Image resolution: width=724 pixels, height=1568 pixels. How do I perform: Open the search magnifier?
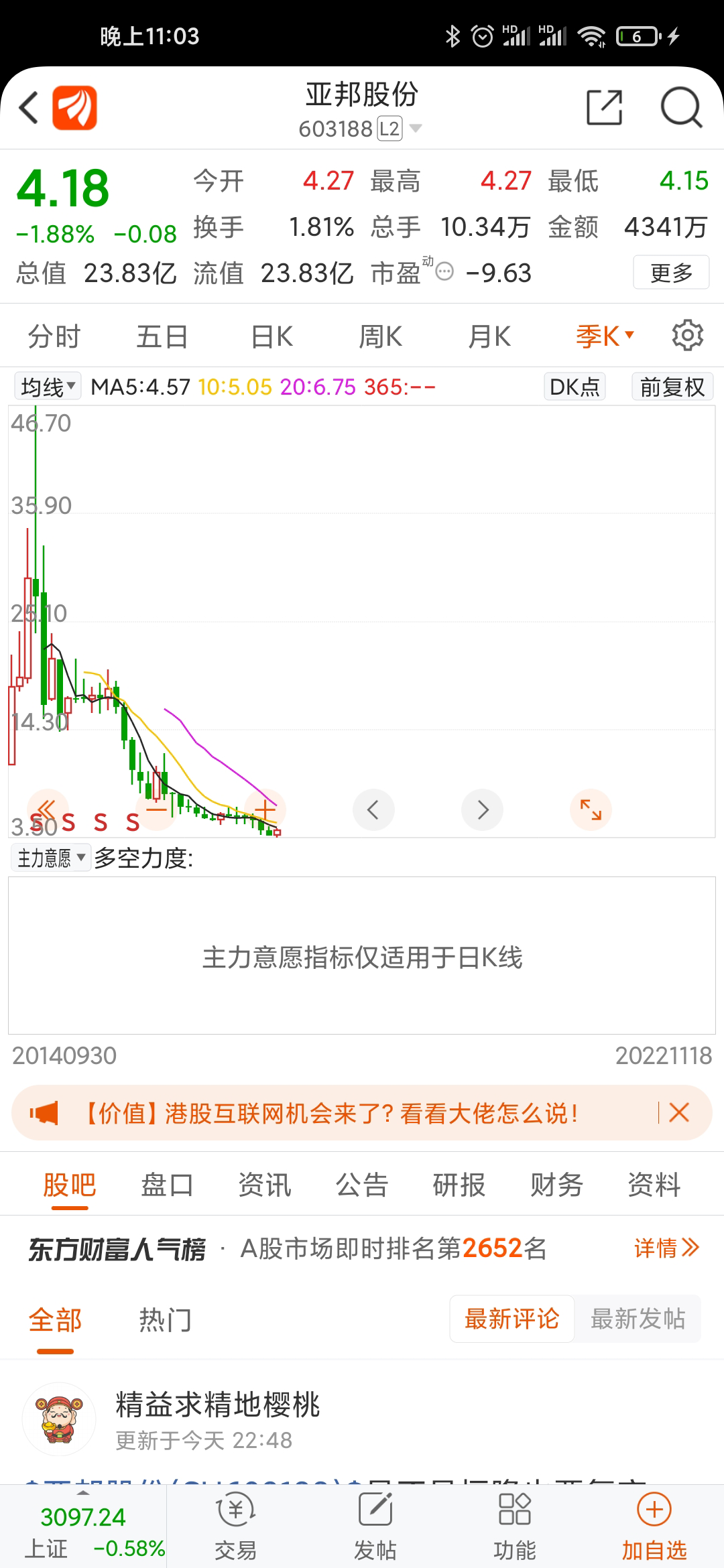tap(680, 108)
